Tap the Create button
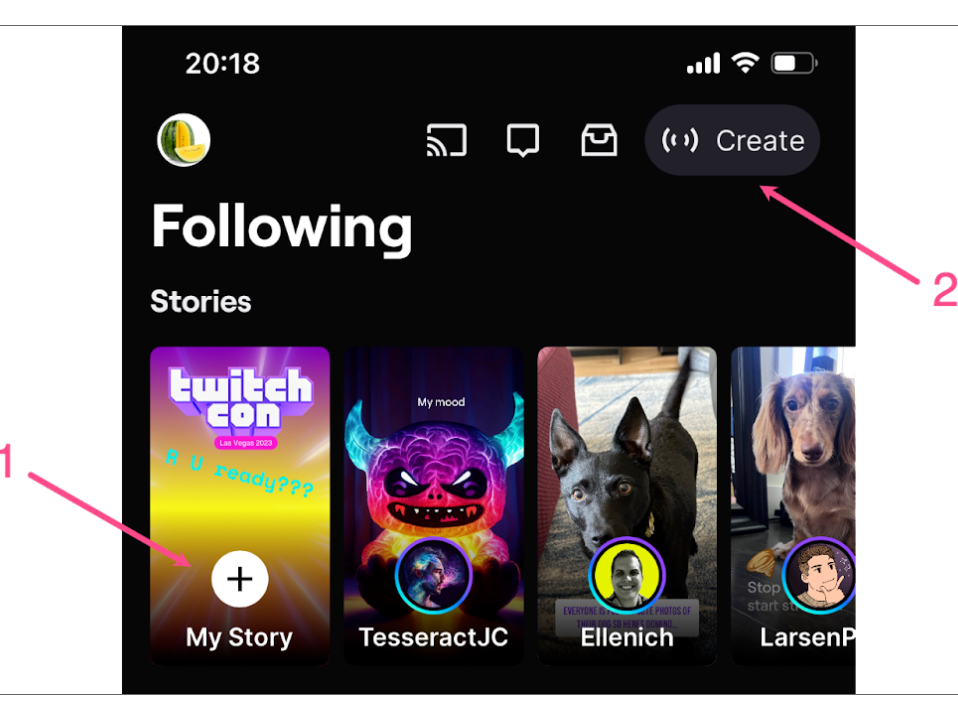 (x=733, y=141)
